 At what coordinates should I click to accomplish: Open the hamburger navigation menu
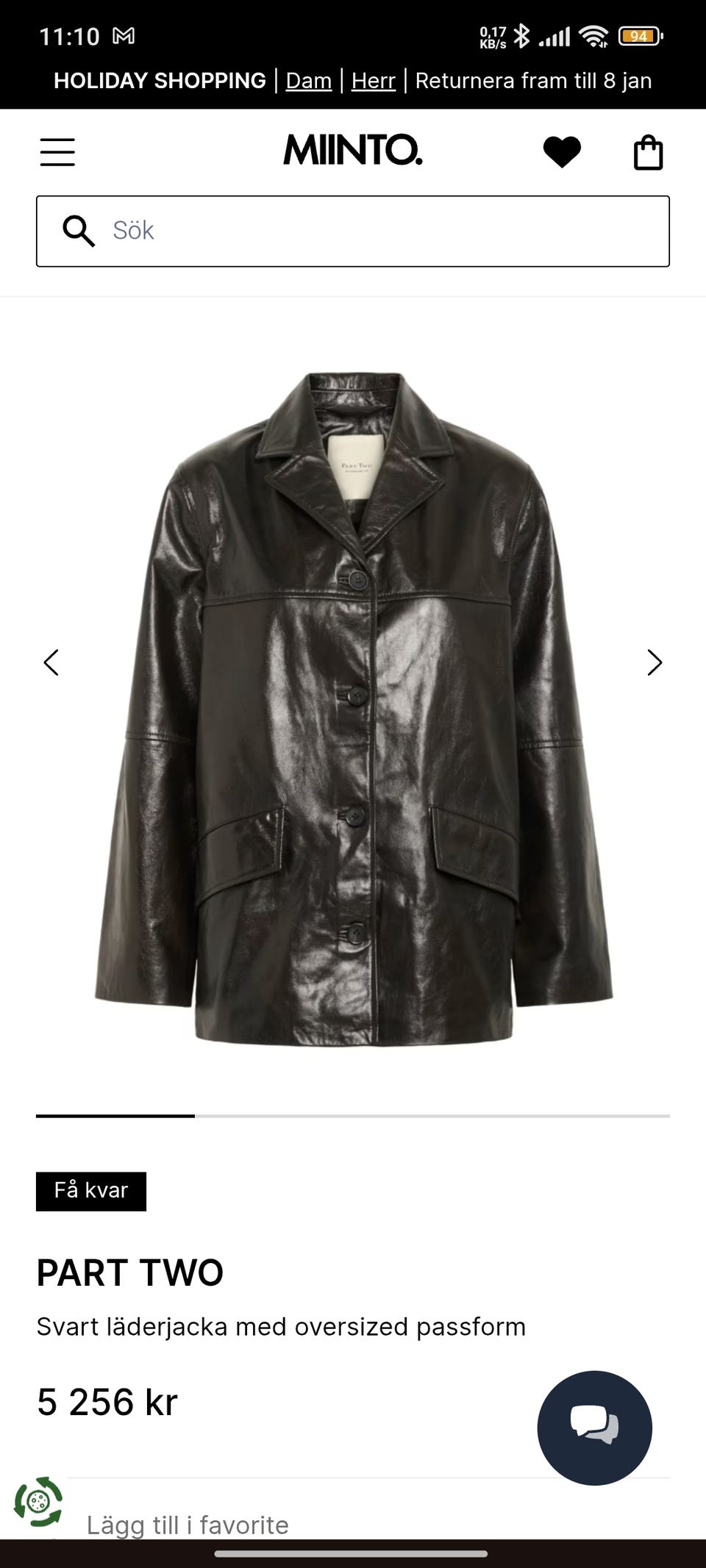tap(57, 152)
